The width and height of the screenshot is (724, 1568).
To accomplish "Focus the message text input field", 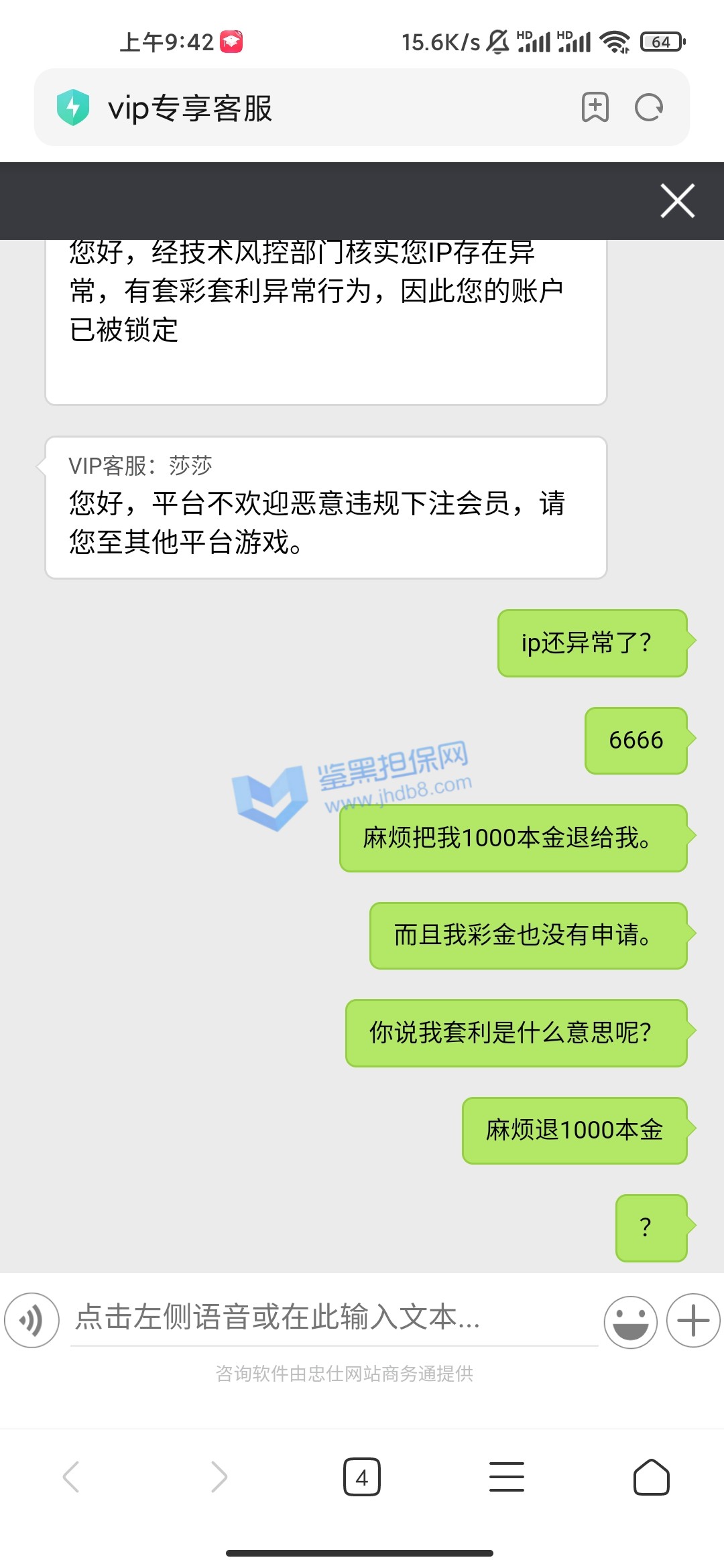I will pyautogui.click(x=334, y=1317).
